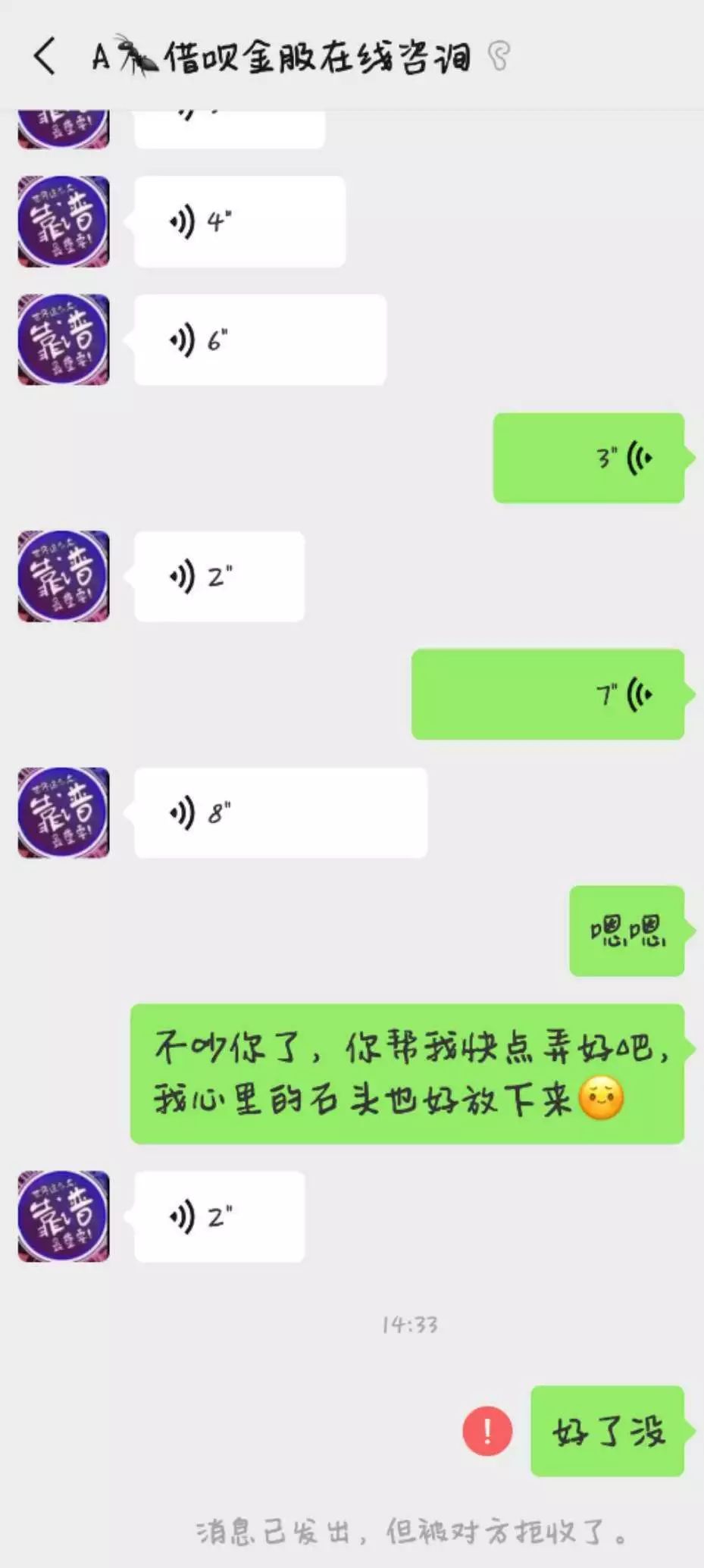The image size is (704, 1568).
Task: Play the received 4-second voice message
Action: pos(239,222)
